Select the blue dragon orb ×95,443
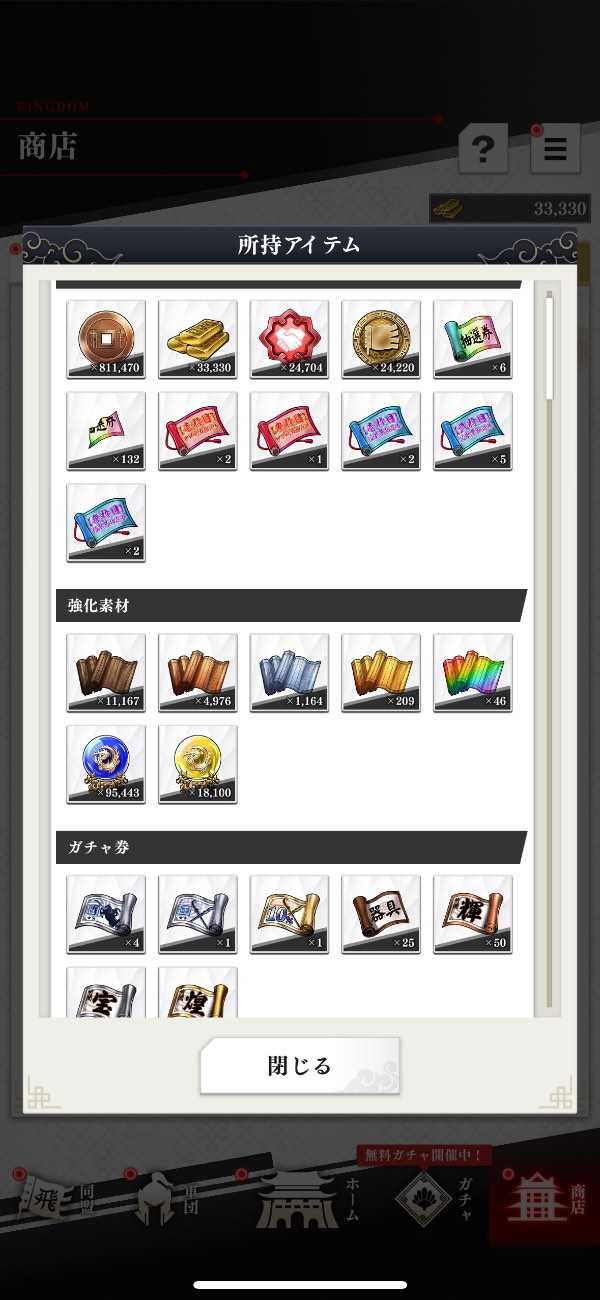Screen dimensions: 600x1300 (106, 765)
